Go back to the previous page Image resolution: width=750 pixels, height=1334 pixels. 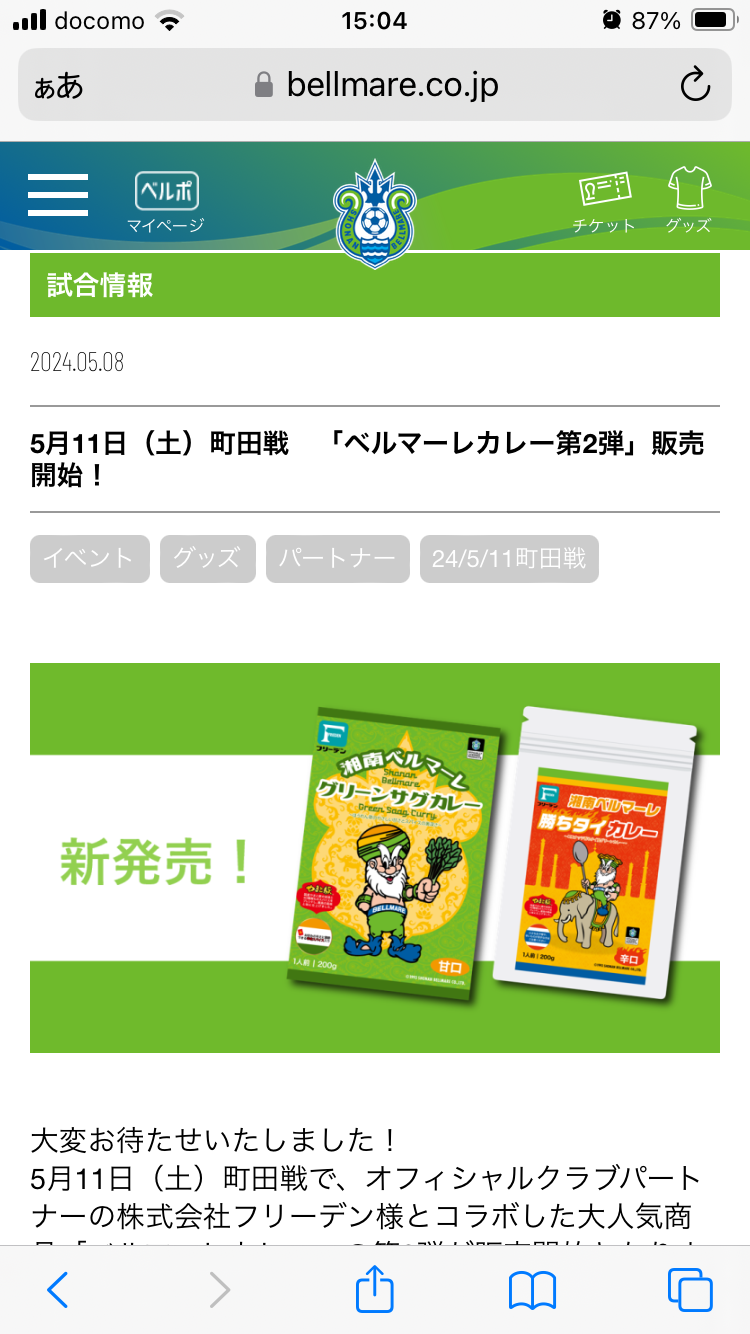[x=58, y=1290]
